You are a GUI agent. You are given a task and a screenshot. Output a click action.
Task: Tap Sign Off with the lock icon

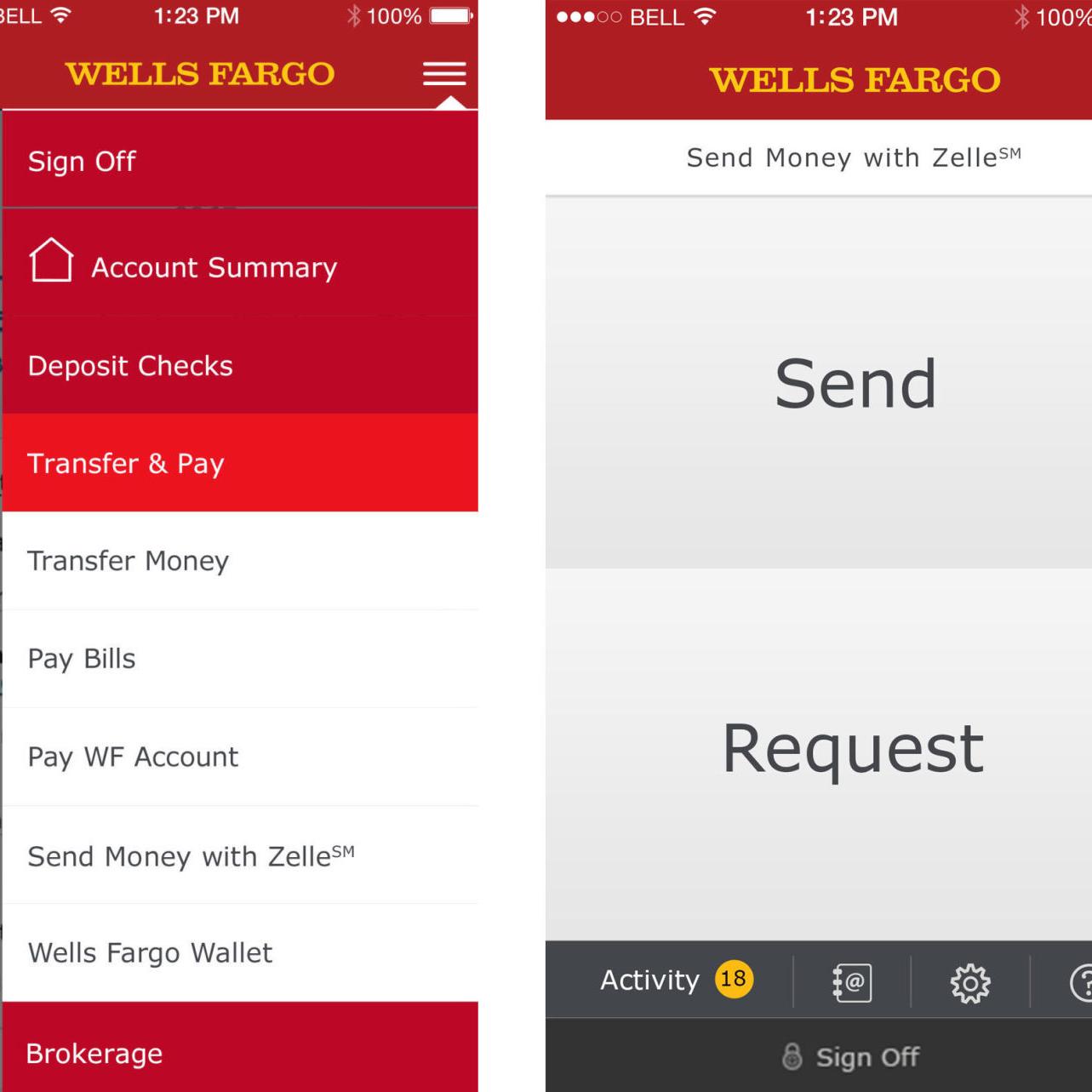point(851,1056)
